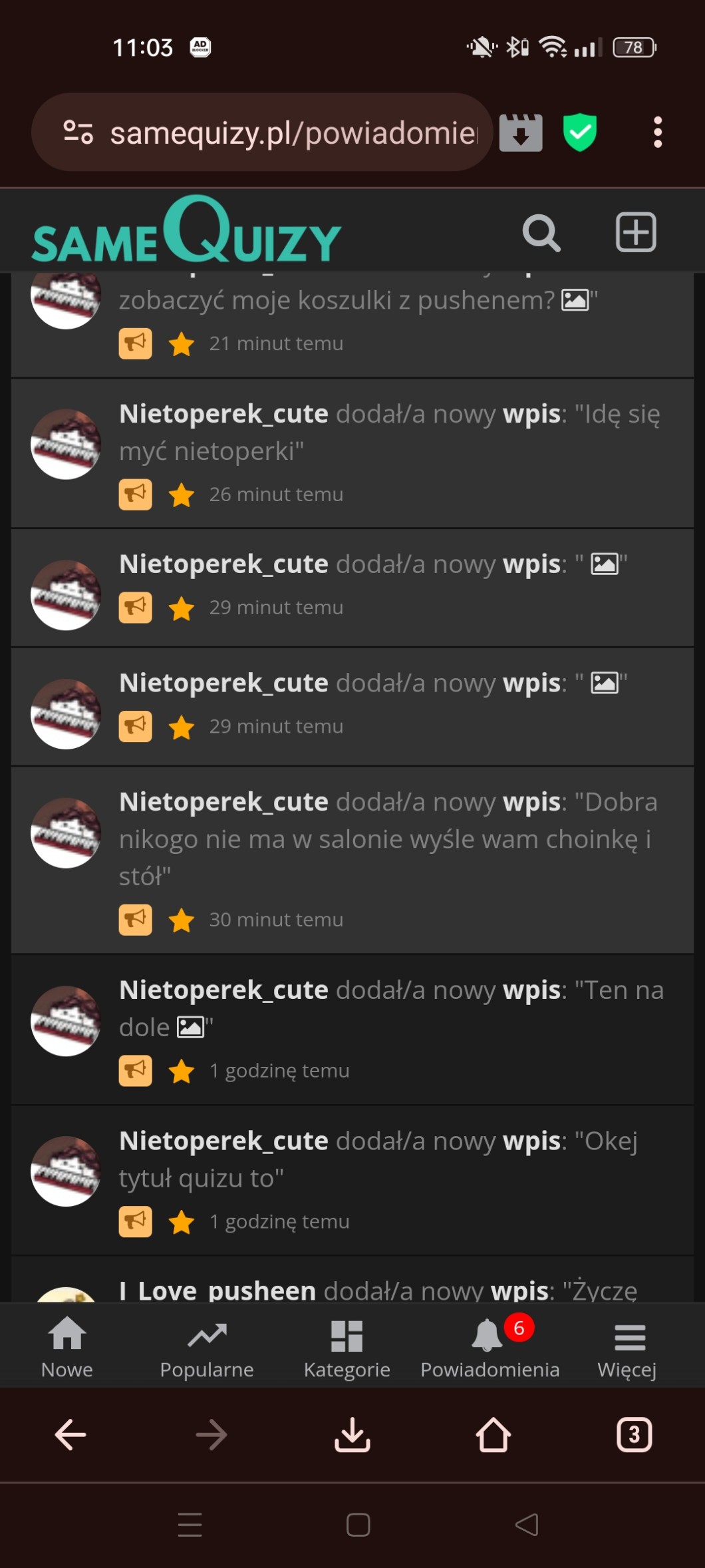Open the tab switcher showing 3 tabs

point(634,1434)
